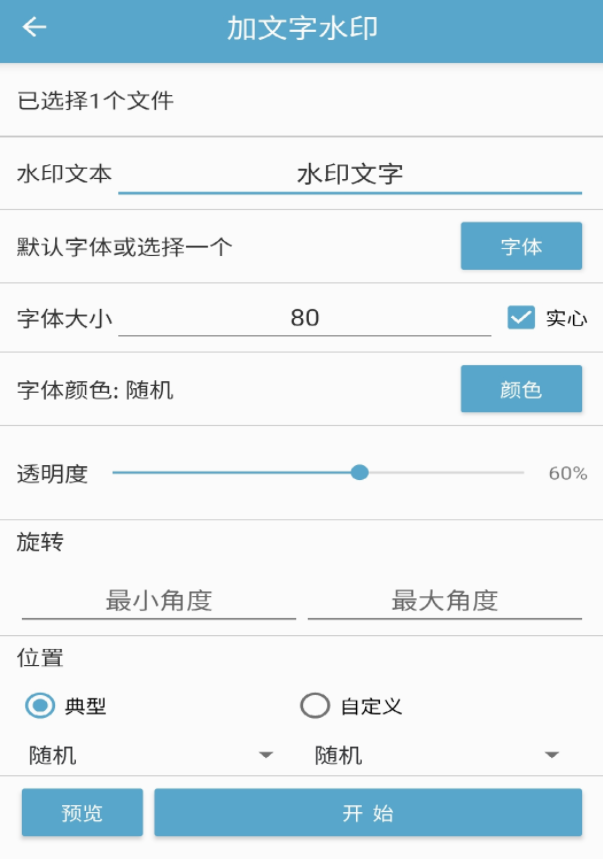
Task: Select the 自定义 position radio option
Action: click(315, 706)
